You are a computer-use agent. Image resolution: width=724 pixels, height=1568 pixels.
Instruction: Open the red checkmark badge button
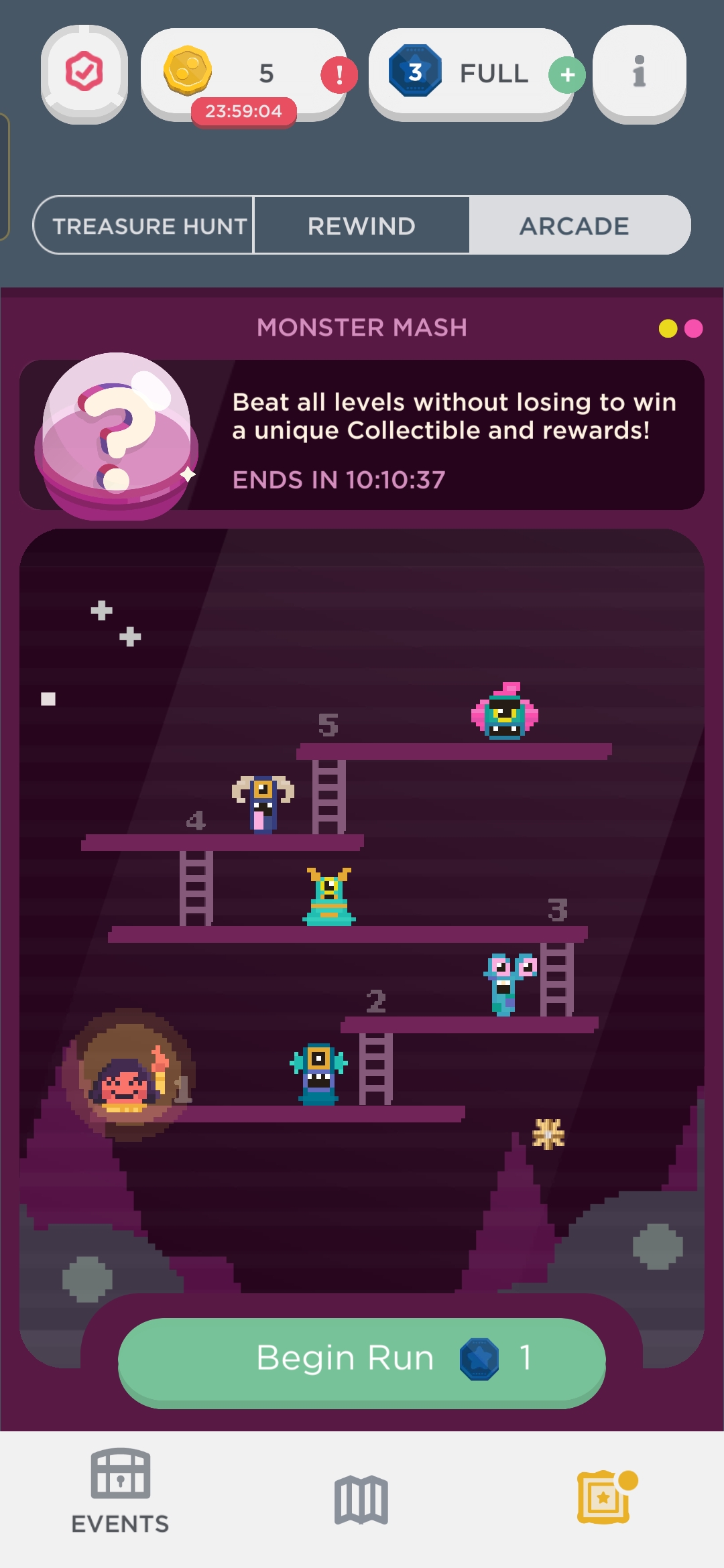(84, 74)
